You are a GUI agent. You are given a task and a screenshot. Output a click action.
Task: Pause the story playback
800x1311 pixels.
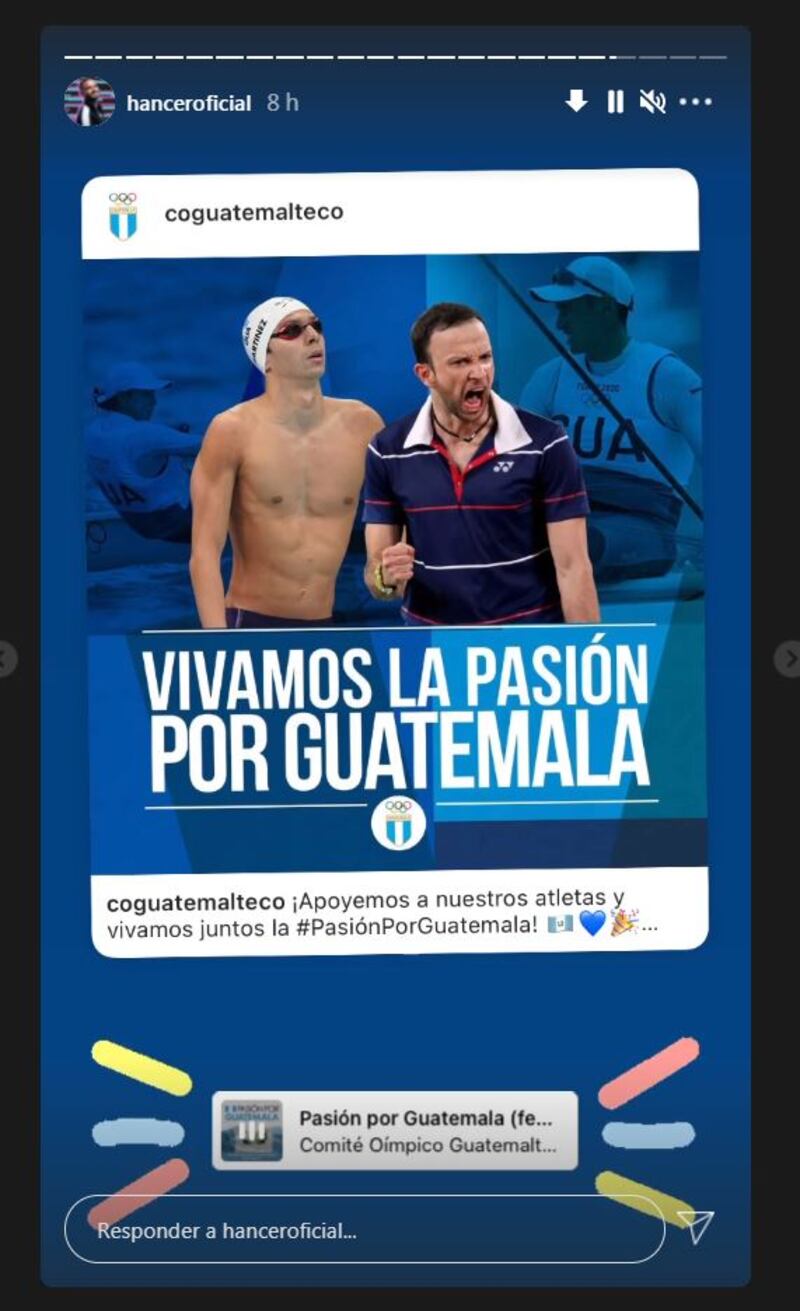point(615,101)
